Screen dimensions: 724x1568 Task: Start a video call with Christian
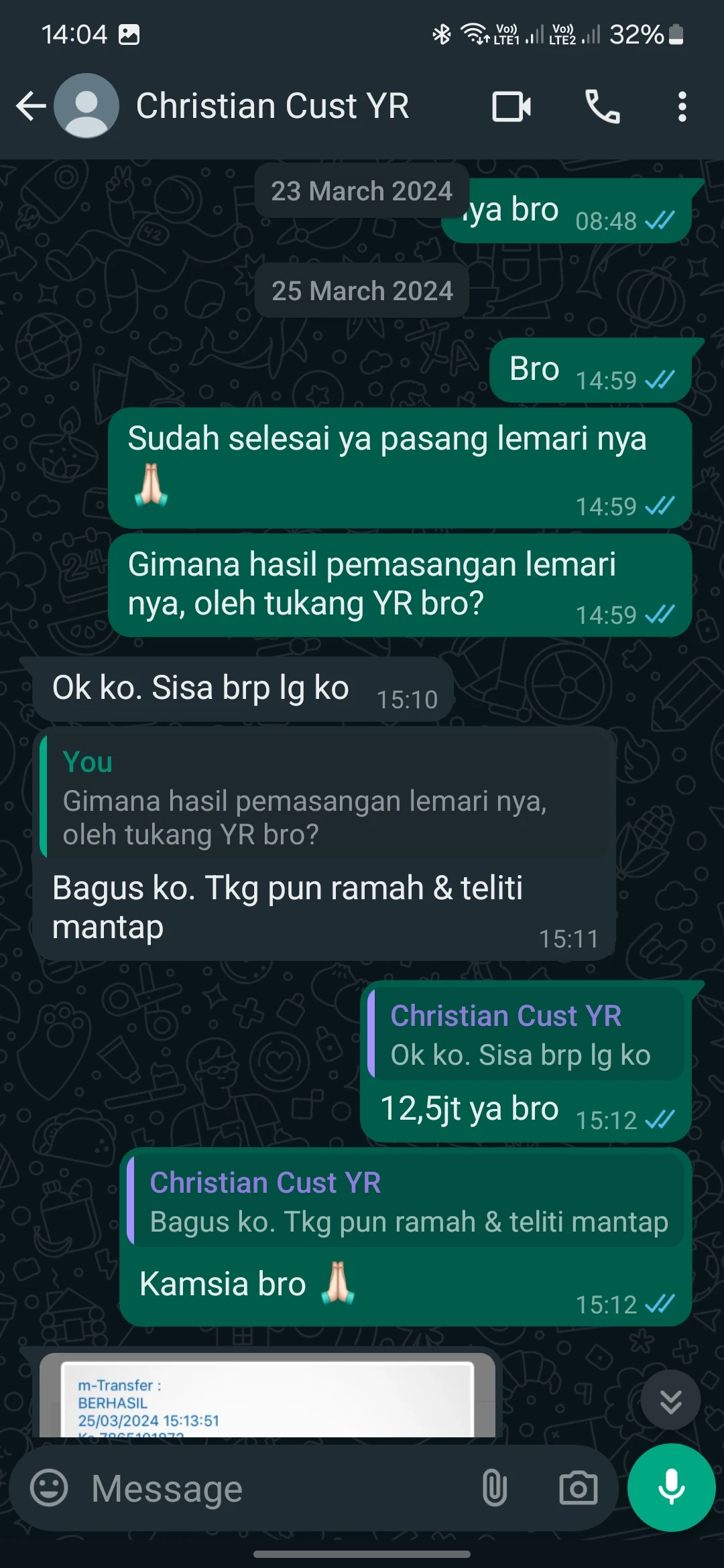[511, 107]
